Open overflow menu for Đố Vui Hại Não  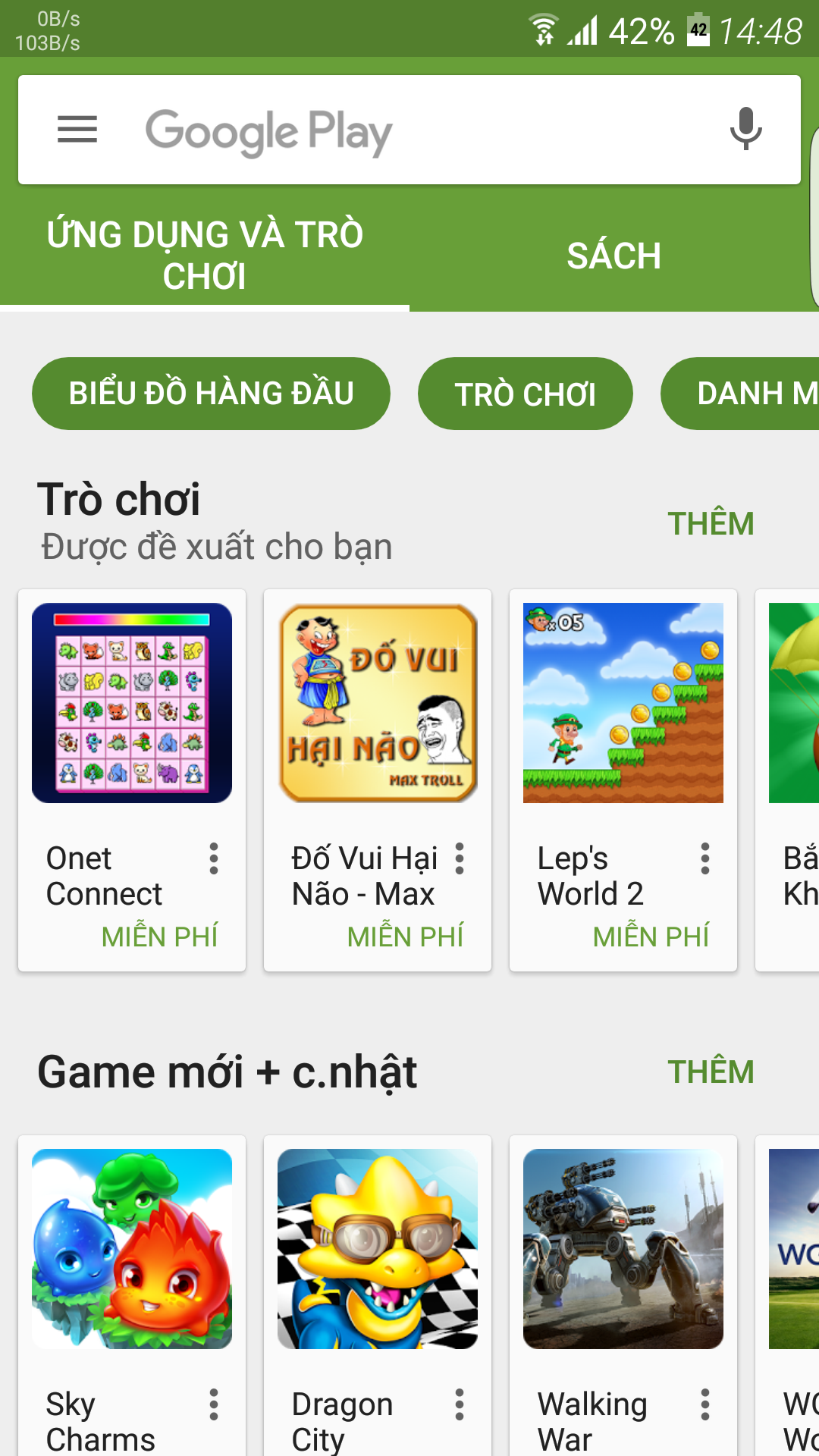pyautogui.click(x=460, y=858)
